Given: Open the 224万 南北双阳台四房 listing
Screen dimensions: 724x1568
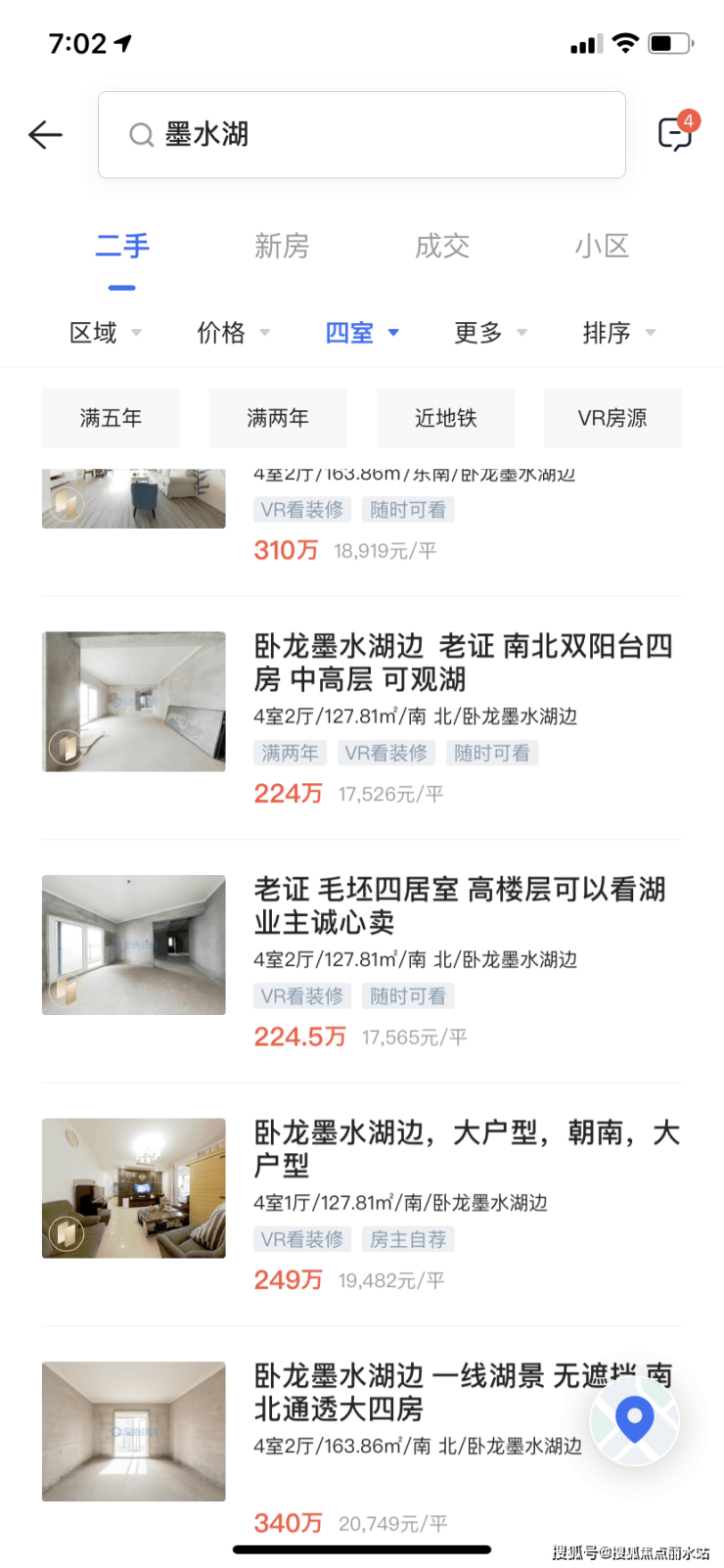Looking at the screenshot, I should click(462, 663).
